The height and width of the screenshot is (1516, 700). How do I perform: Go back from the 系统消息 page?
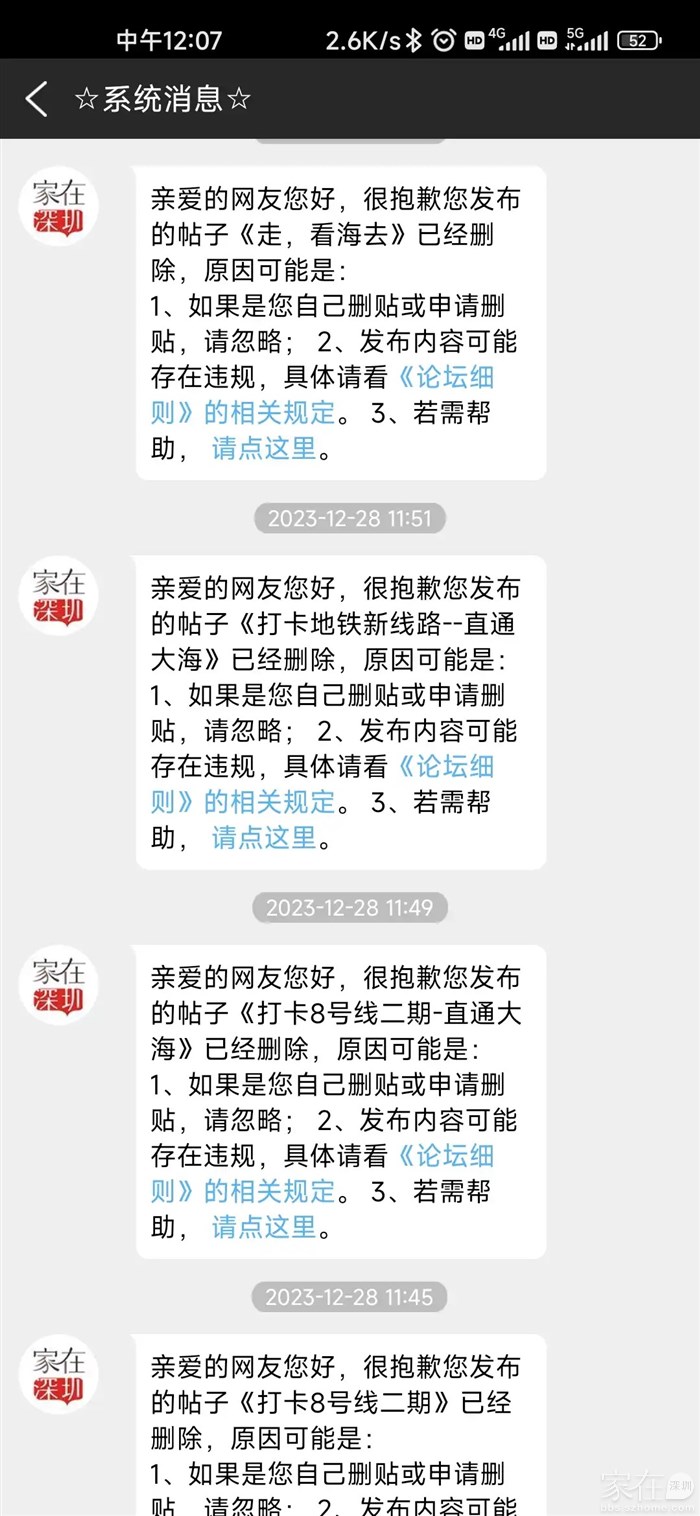point(37,99)
